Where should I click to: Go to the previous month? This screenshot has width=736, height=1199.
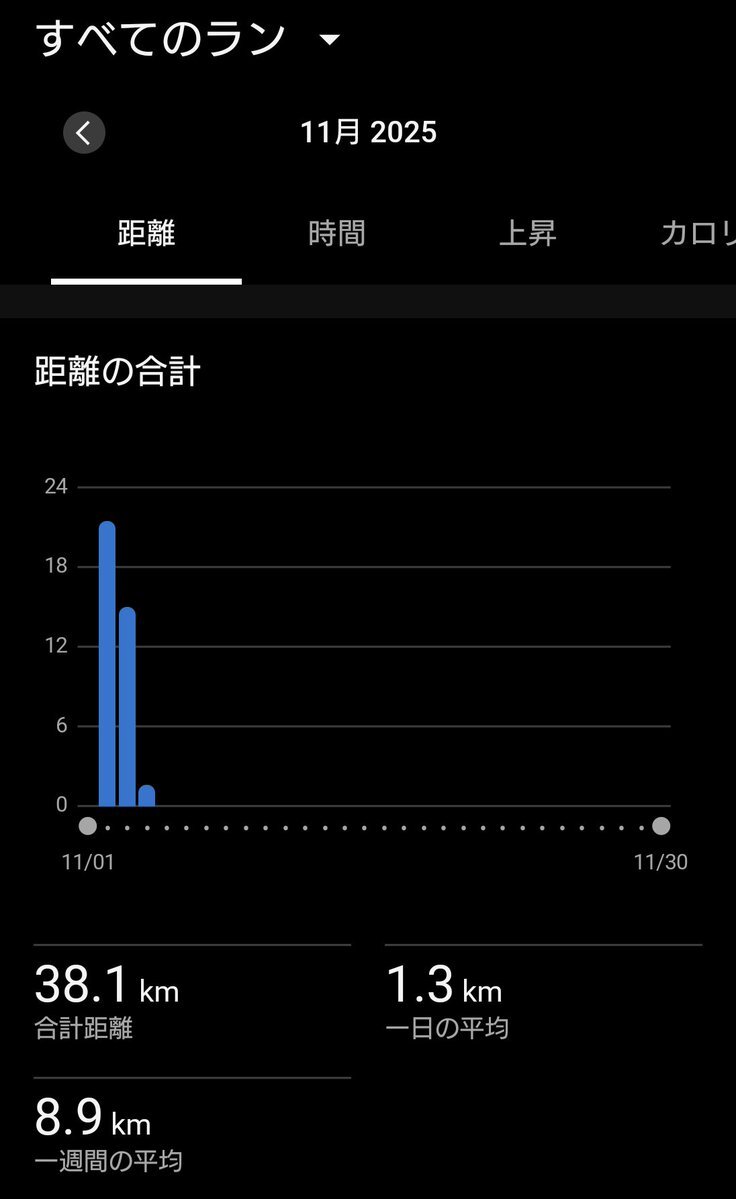pos(84,133)
